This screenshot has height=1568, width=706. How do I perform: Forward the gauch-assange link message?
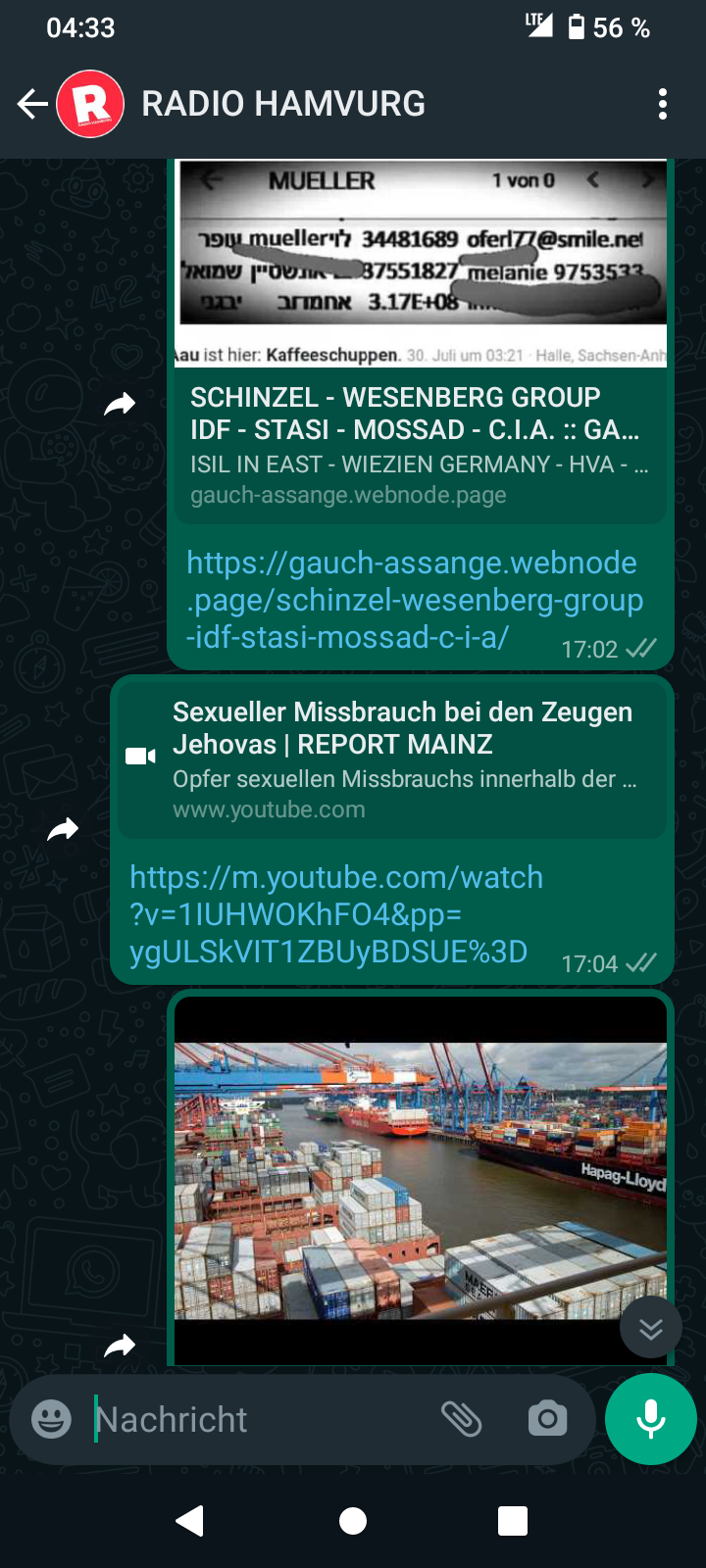[x=120, y=404]
